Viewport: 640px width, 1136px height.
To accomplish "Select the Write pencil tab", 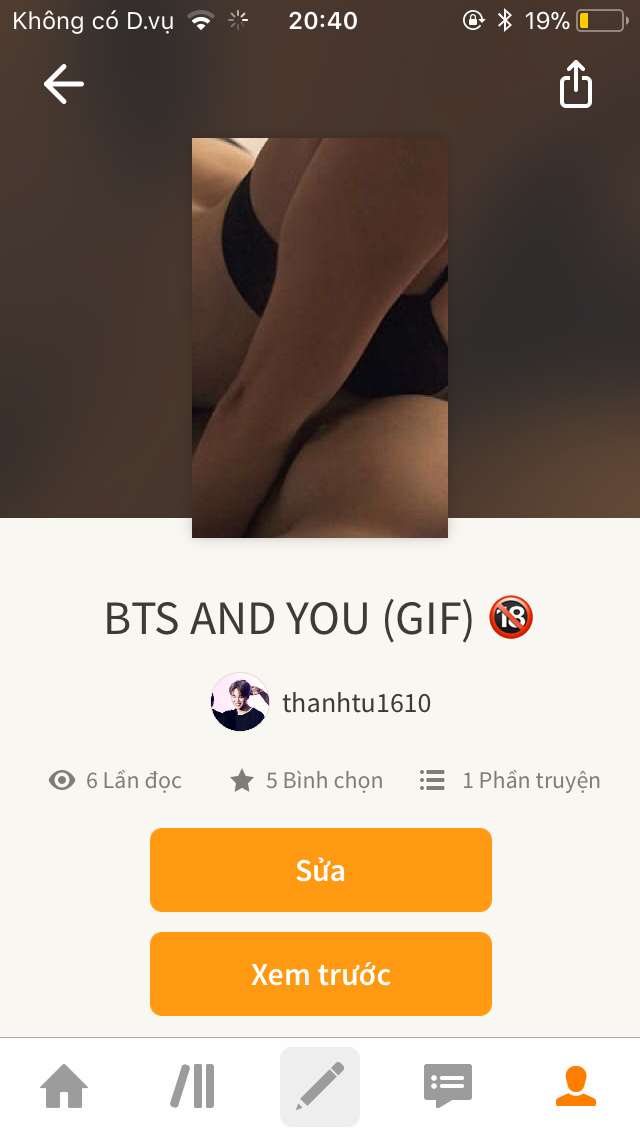I will (x=320, y=1086).
